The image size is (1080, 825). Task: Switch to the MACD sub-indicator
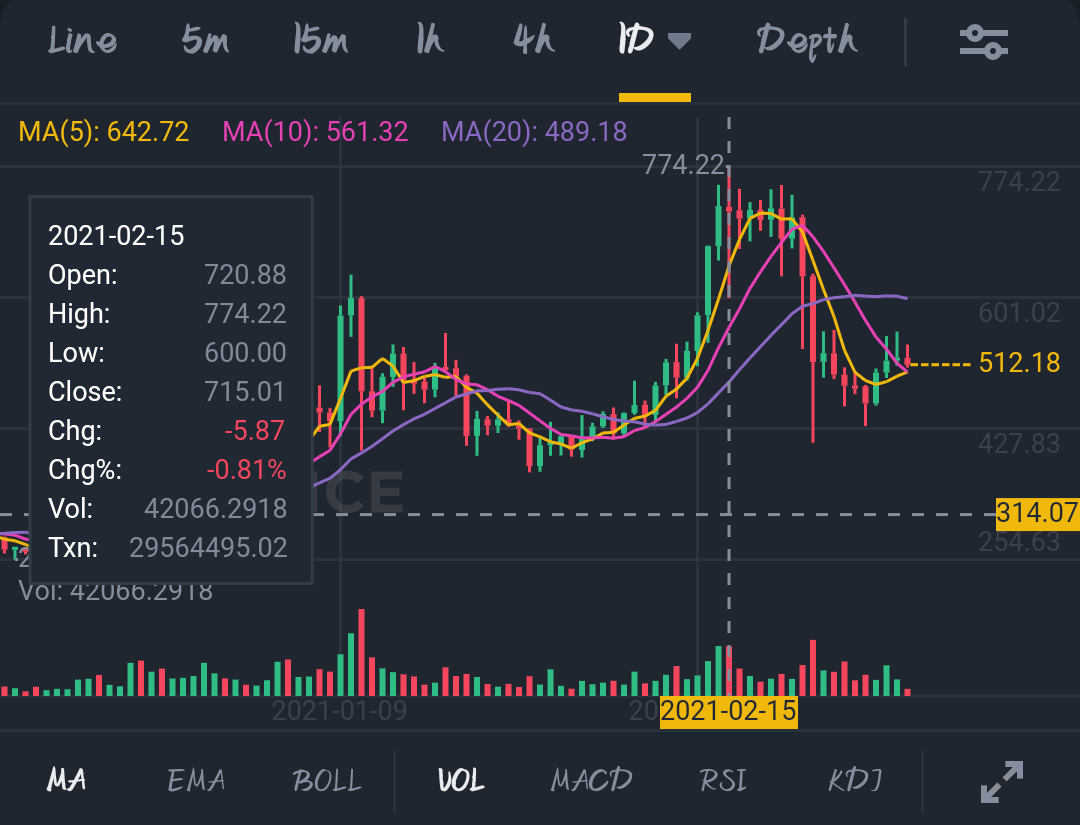[592, 780]
